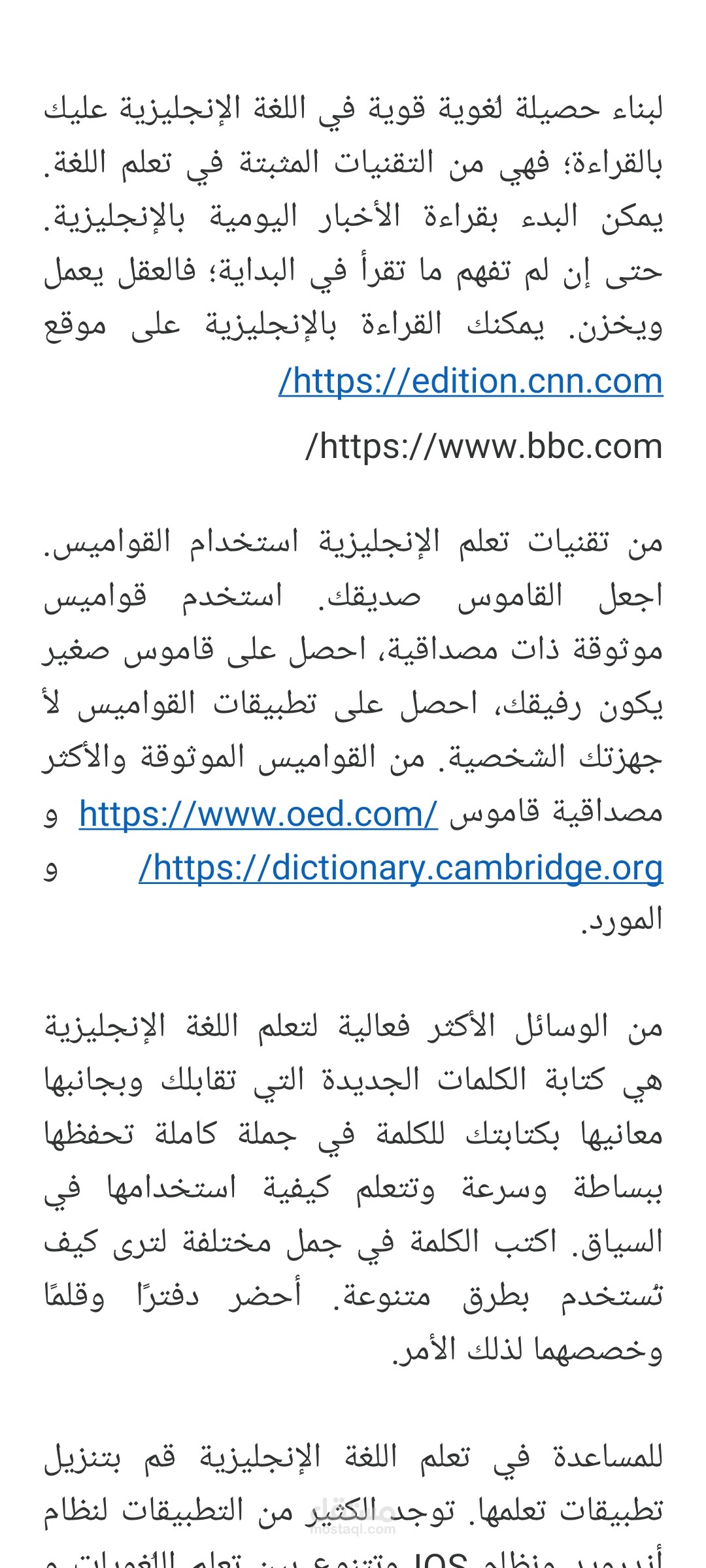Visit the dictionary.cambridge.org link

click(401, 868)
